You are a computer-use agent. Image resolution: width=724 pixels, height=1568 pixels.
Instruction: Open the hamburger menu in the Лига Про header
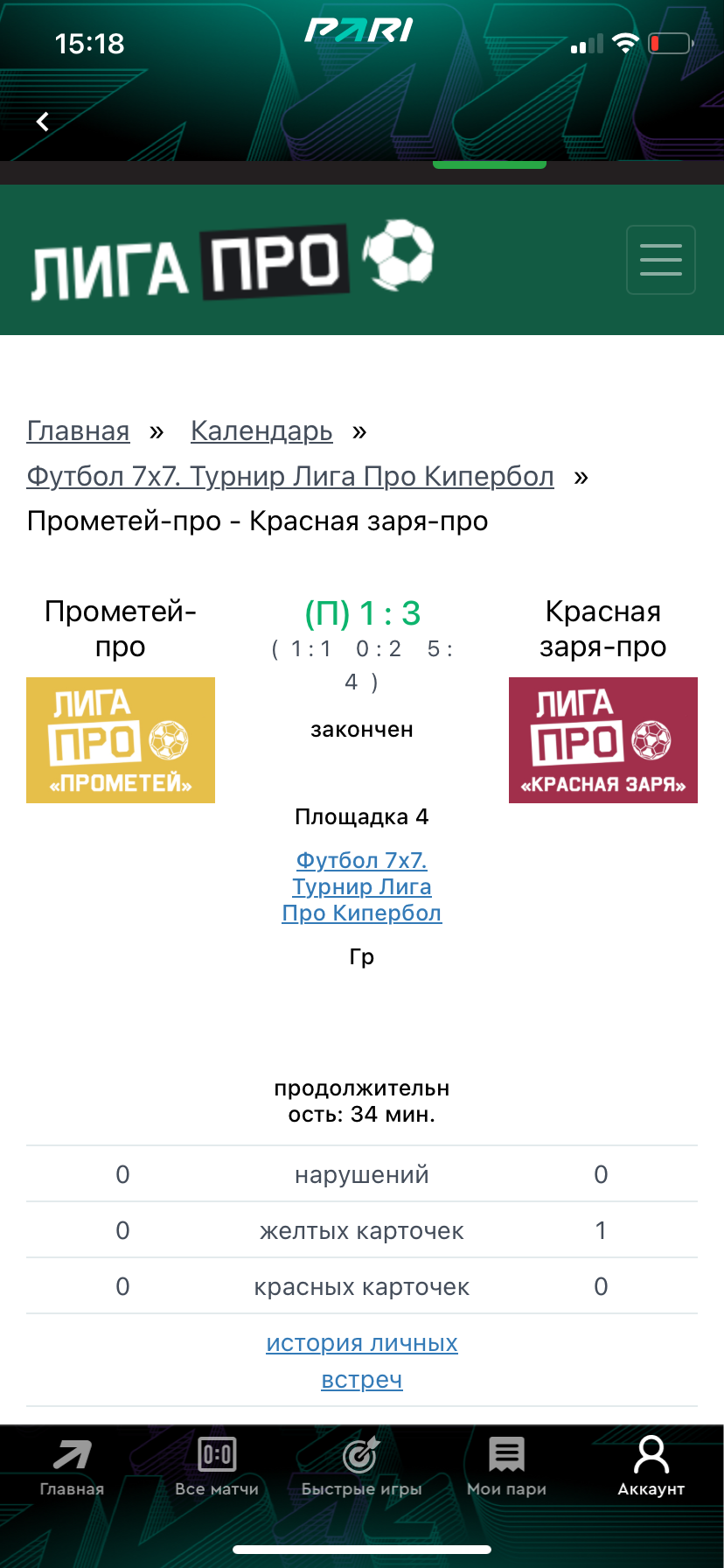coord(660,260)
